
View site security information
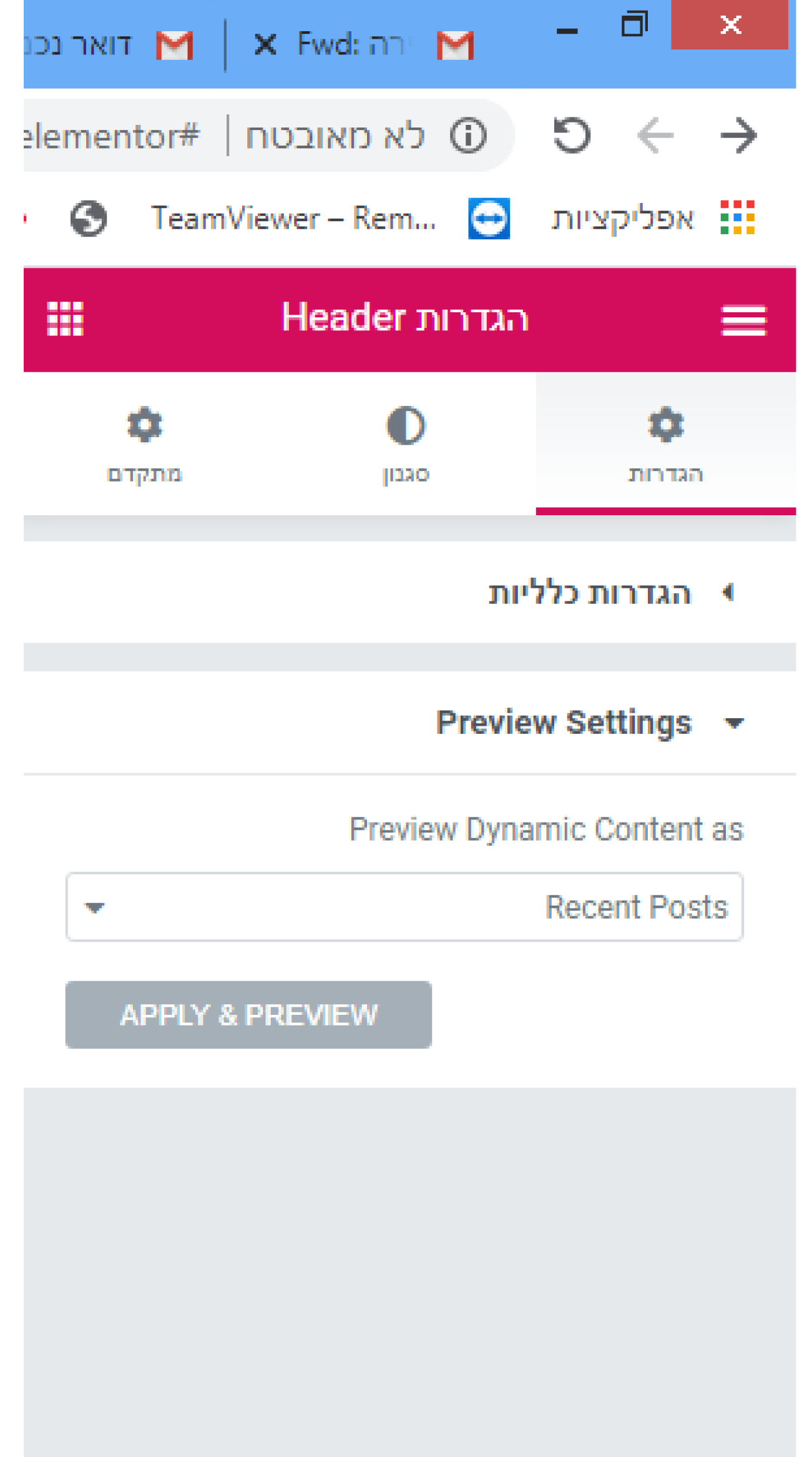pos(468,136)
